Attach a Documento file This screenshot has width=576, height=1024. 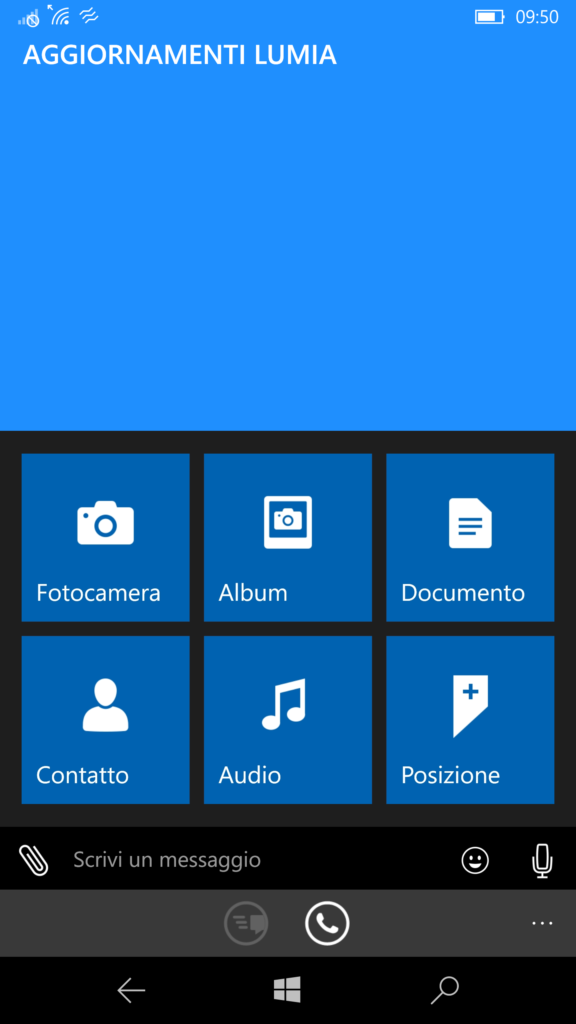pos(470,537)
